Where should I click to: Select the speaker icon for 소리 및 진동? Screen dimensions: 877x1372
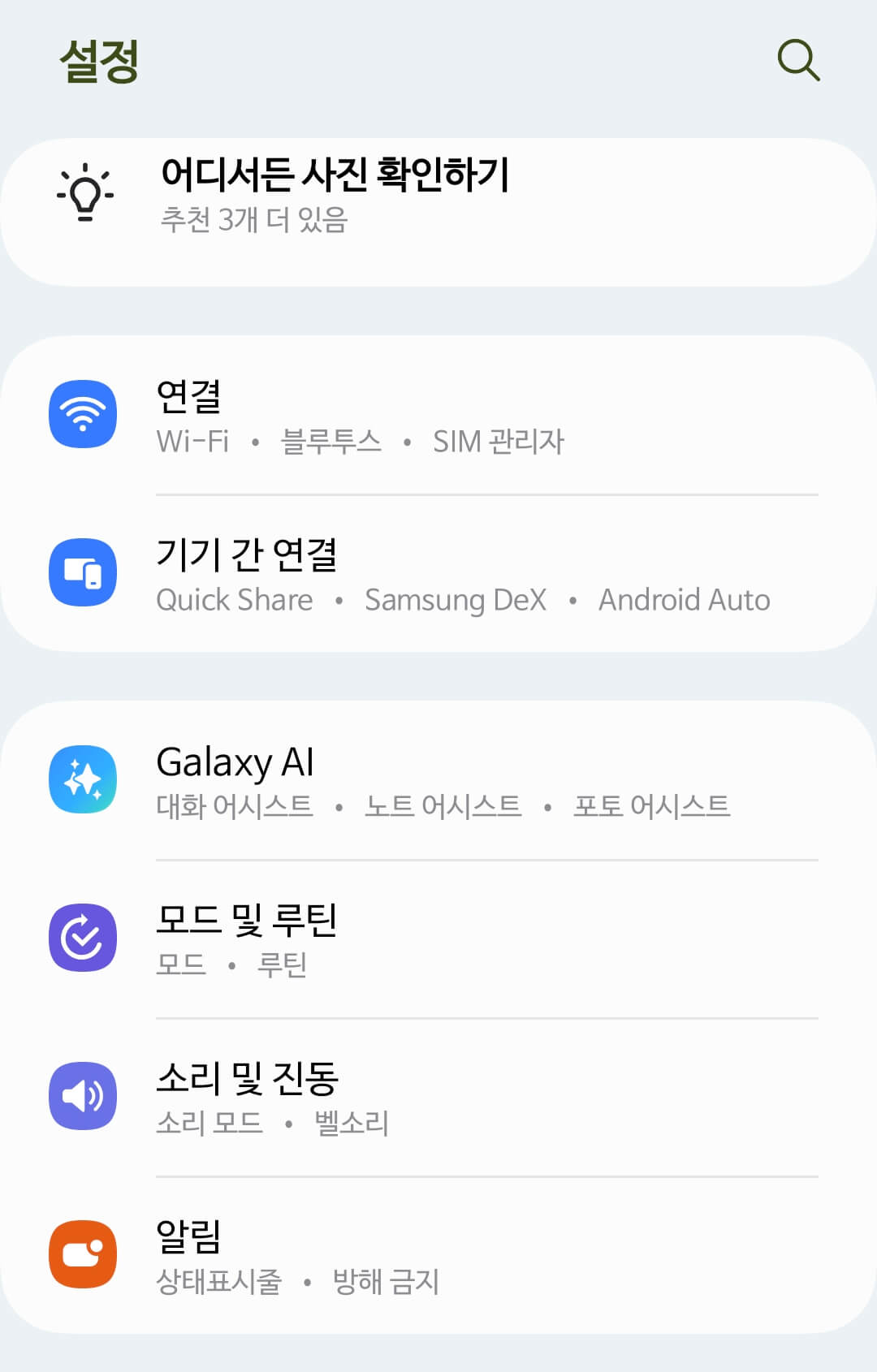(82, 1096)
